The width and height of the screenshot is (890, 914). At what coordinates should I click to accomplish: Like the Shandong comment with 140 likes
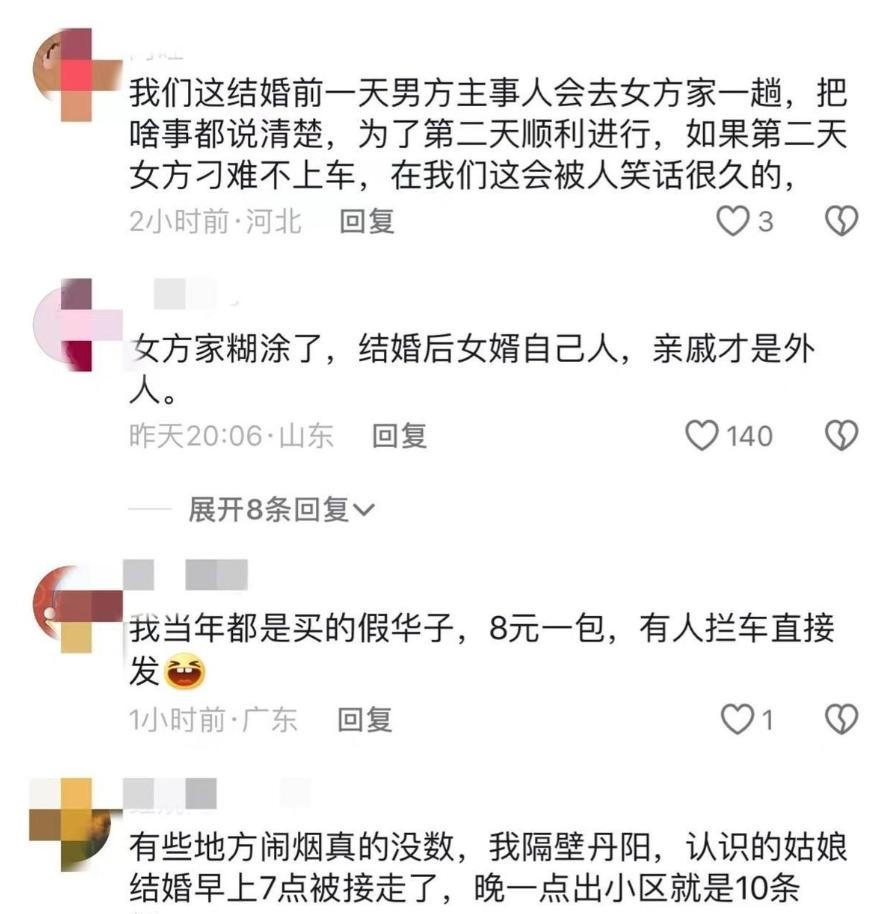(x=702, y=435)
